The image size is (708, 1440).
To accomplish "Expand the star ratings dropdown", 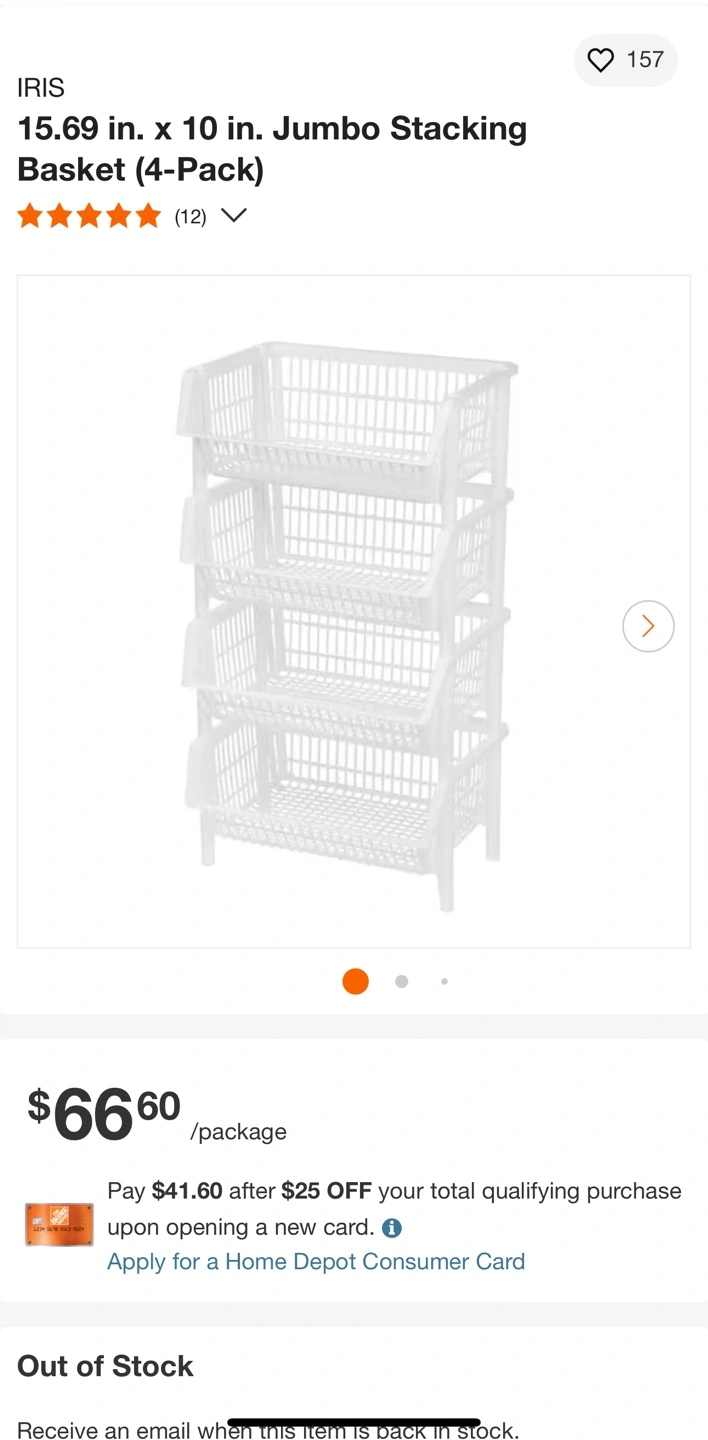I will tap(234, 216).
